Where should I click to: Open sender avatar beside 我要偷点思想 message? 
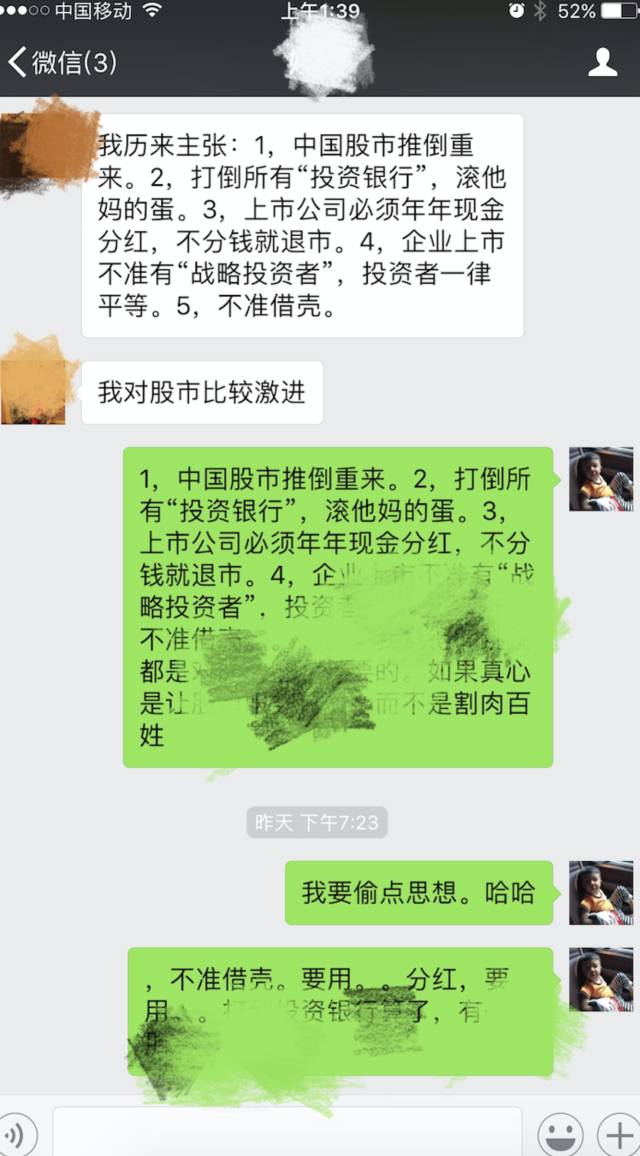click(x=601, y=892)
